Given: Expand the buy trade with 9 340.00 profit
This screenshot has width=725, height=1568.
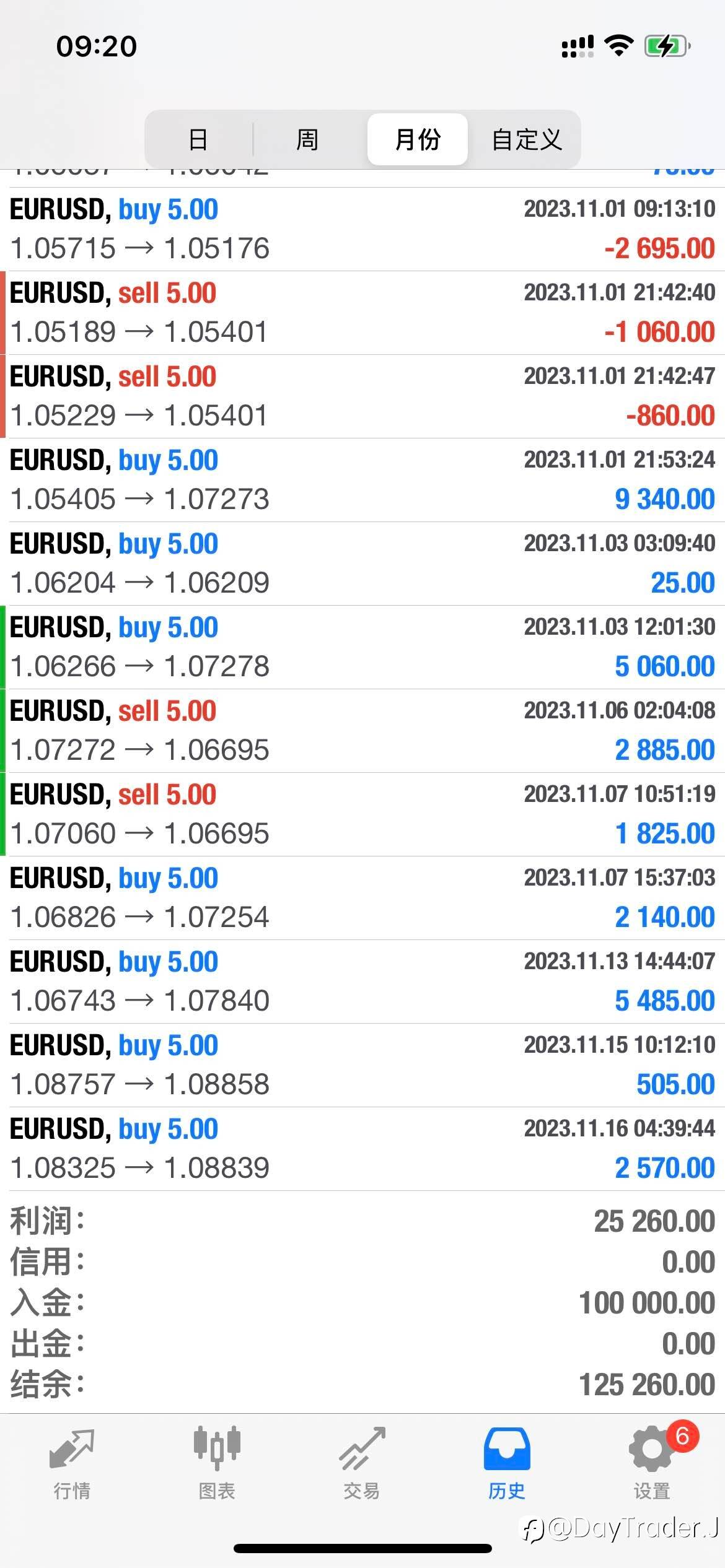Looking at the screenshot, I should [362, 480].
